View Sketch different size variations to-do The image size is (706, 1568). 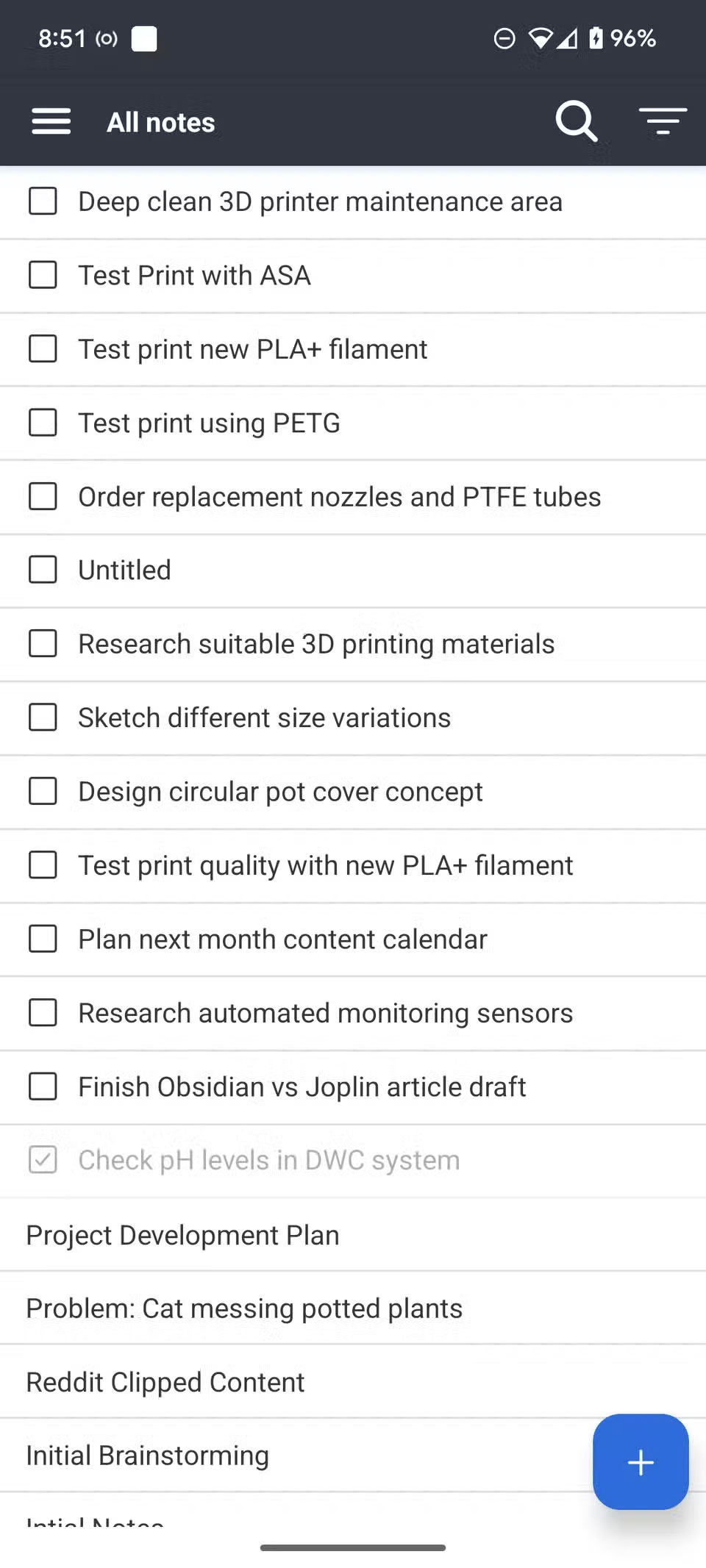click(265, 717)
